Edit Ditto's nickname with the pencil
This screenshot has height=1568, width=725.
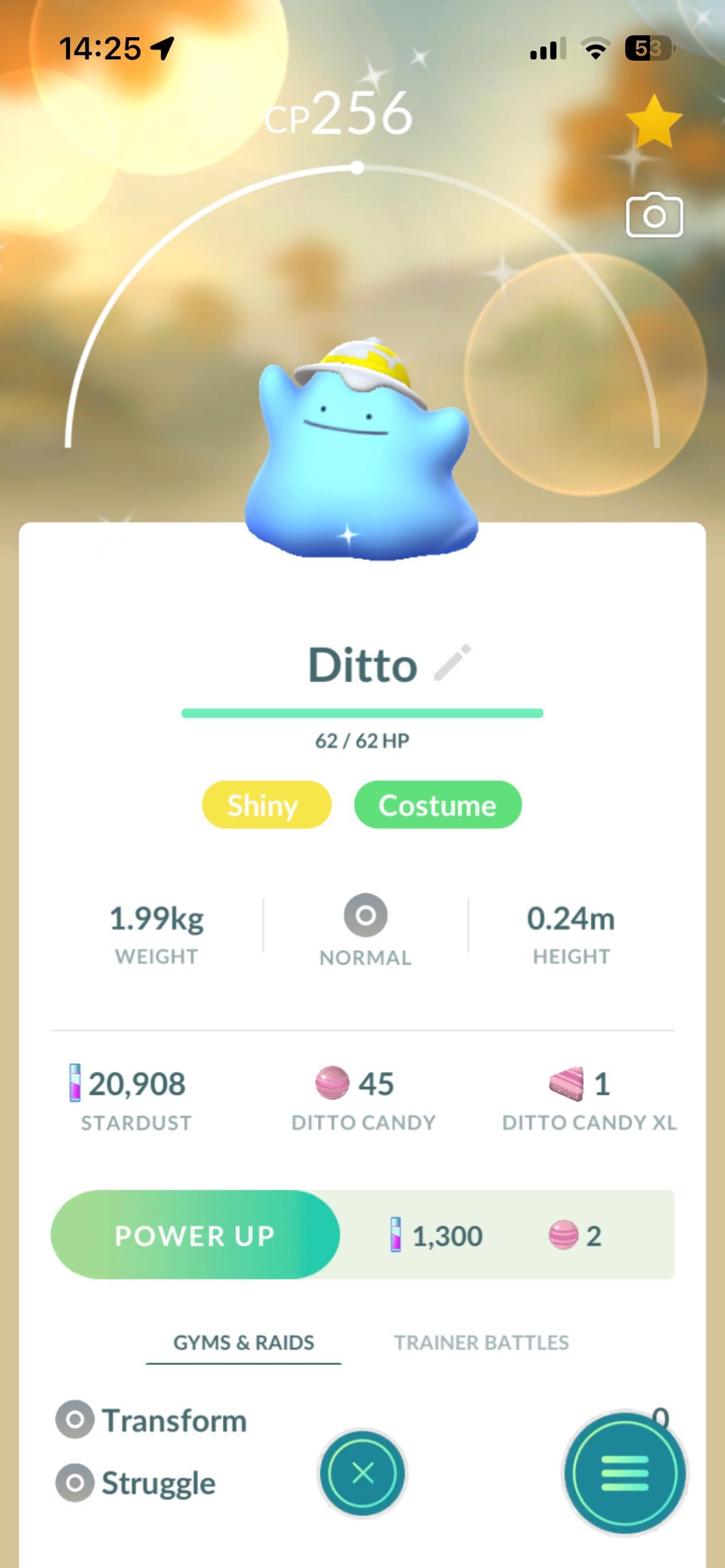453,663
